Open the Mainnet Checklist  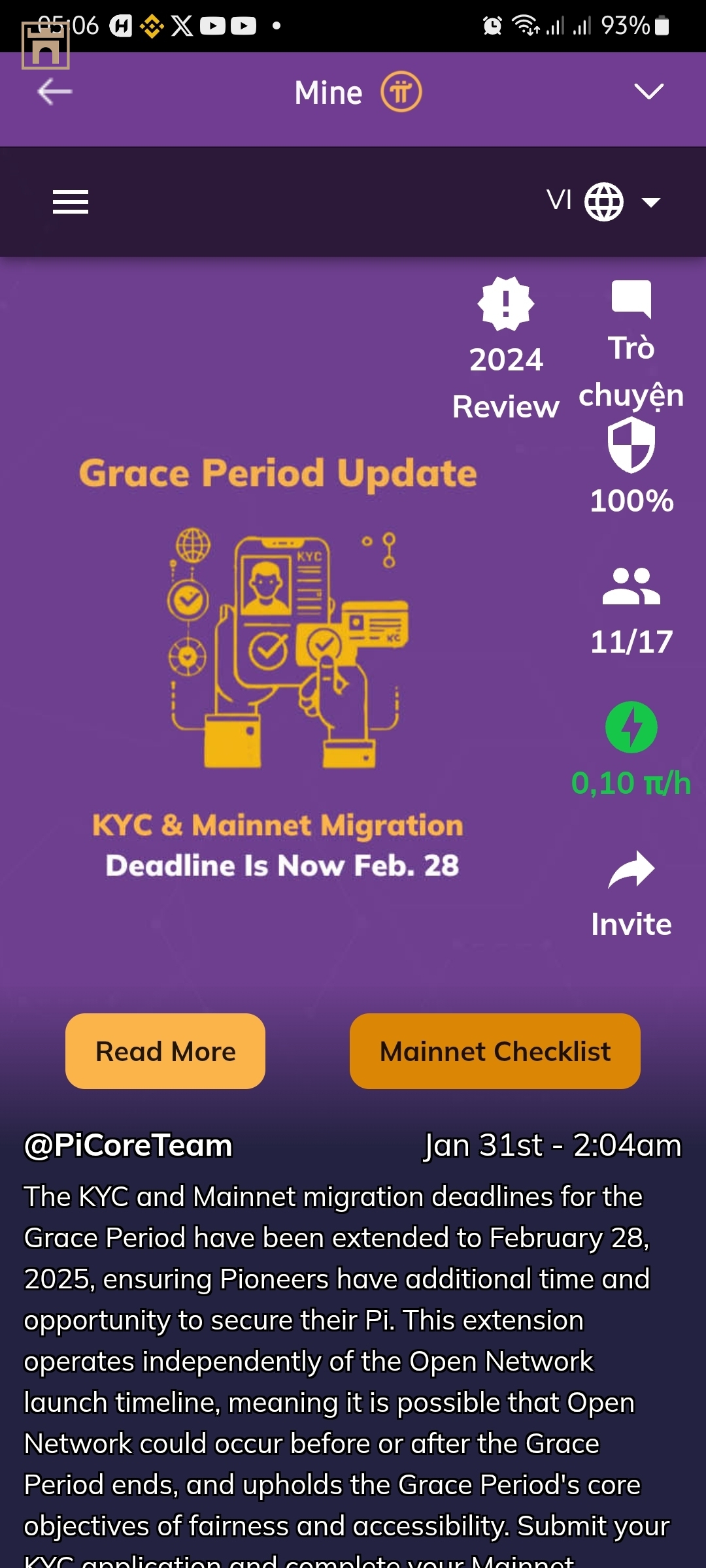(495, 1051)
